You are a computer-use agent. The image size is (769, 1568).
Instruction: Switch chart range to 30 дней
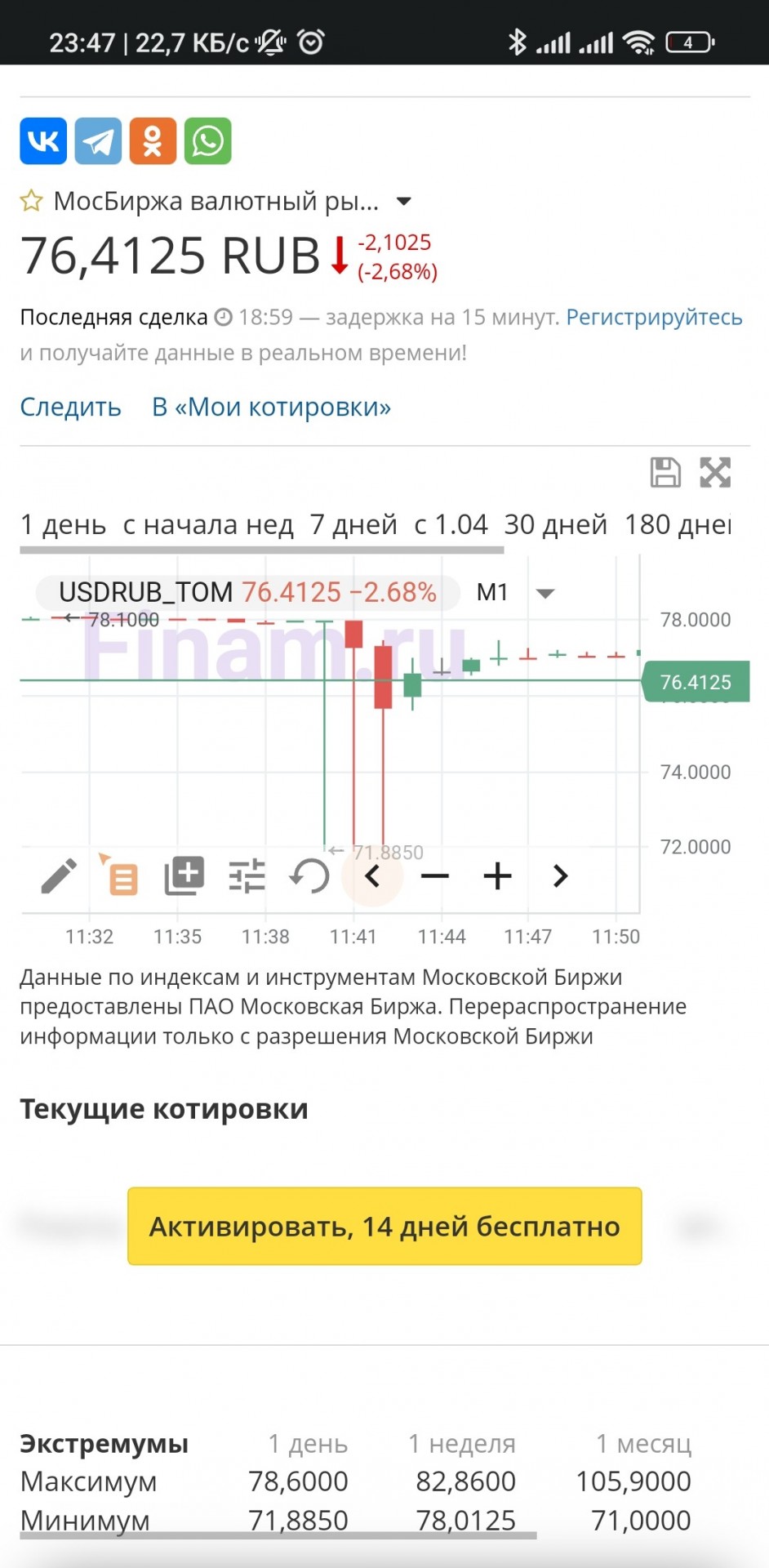[555, 524]
